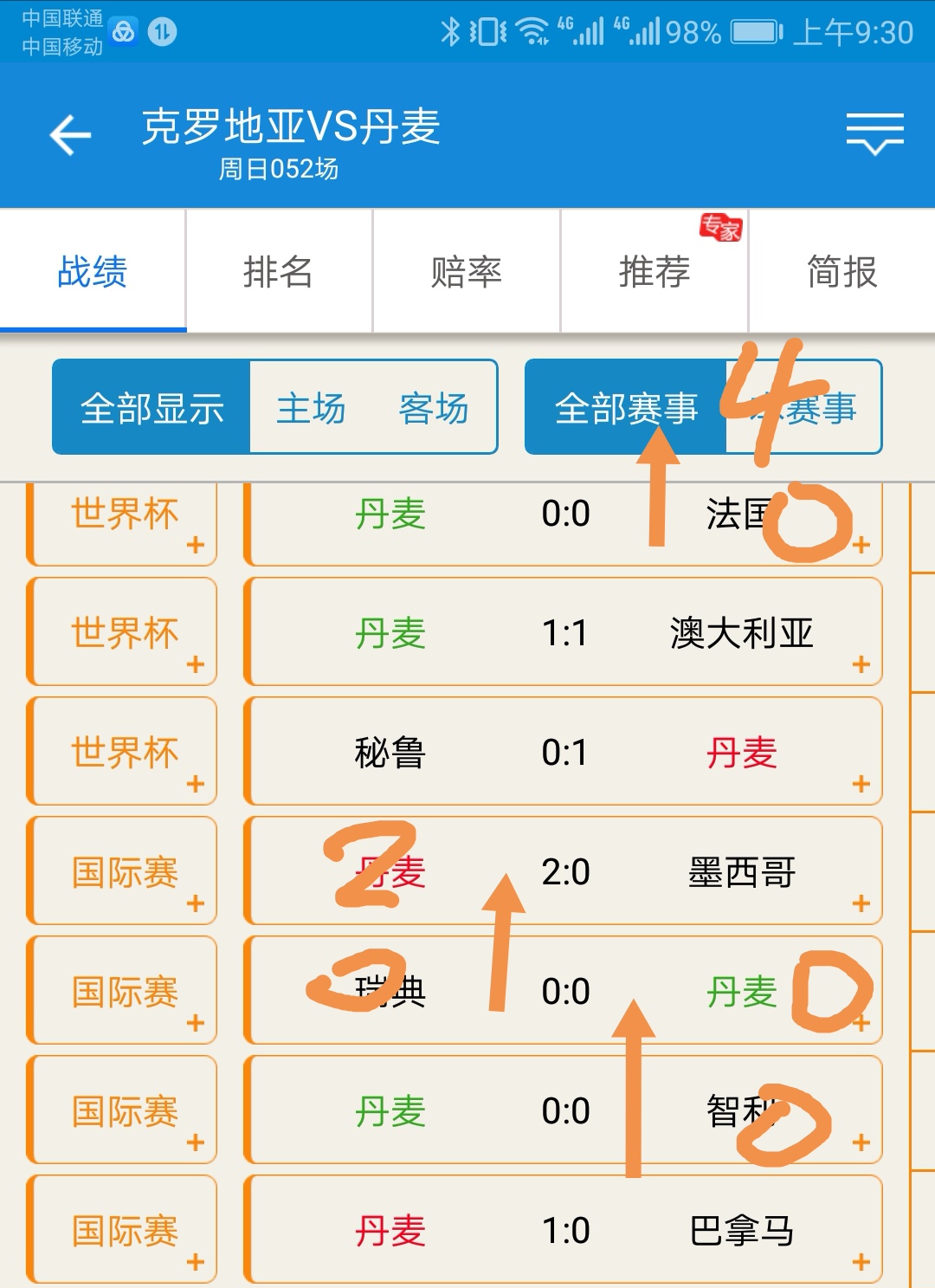Expand the 丹麦 1:0 巴拿马 match details

(x=861, y=1263)
